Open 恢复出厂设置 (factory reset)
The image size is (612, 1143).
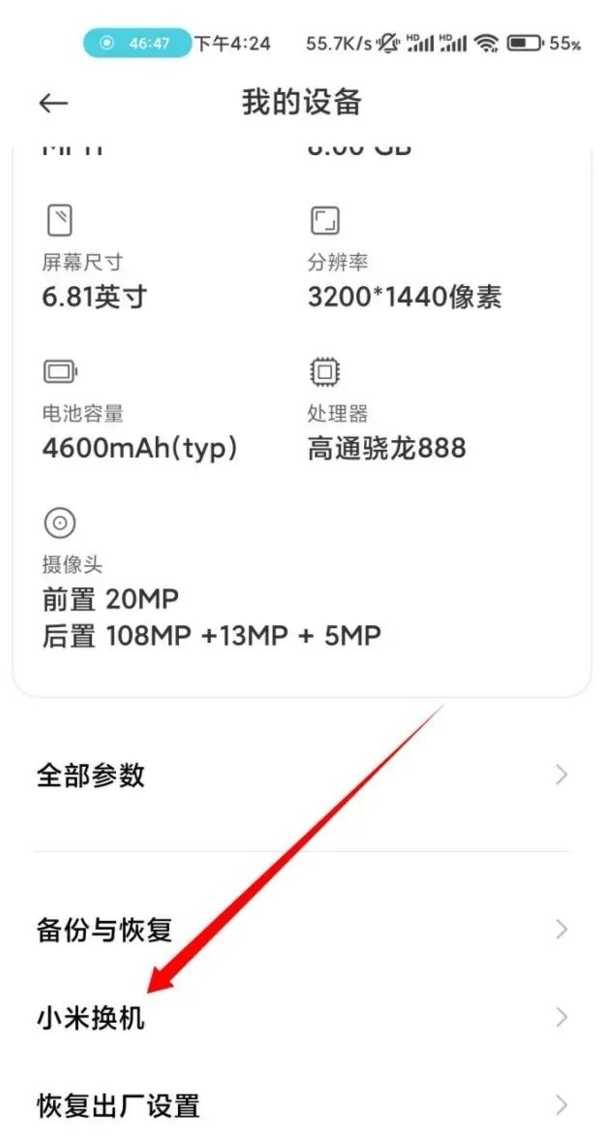[x=300, y=1105]
